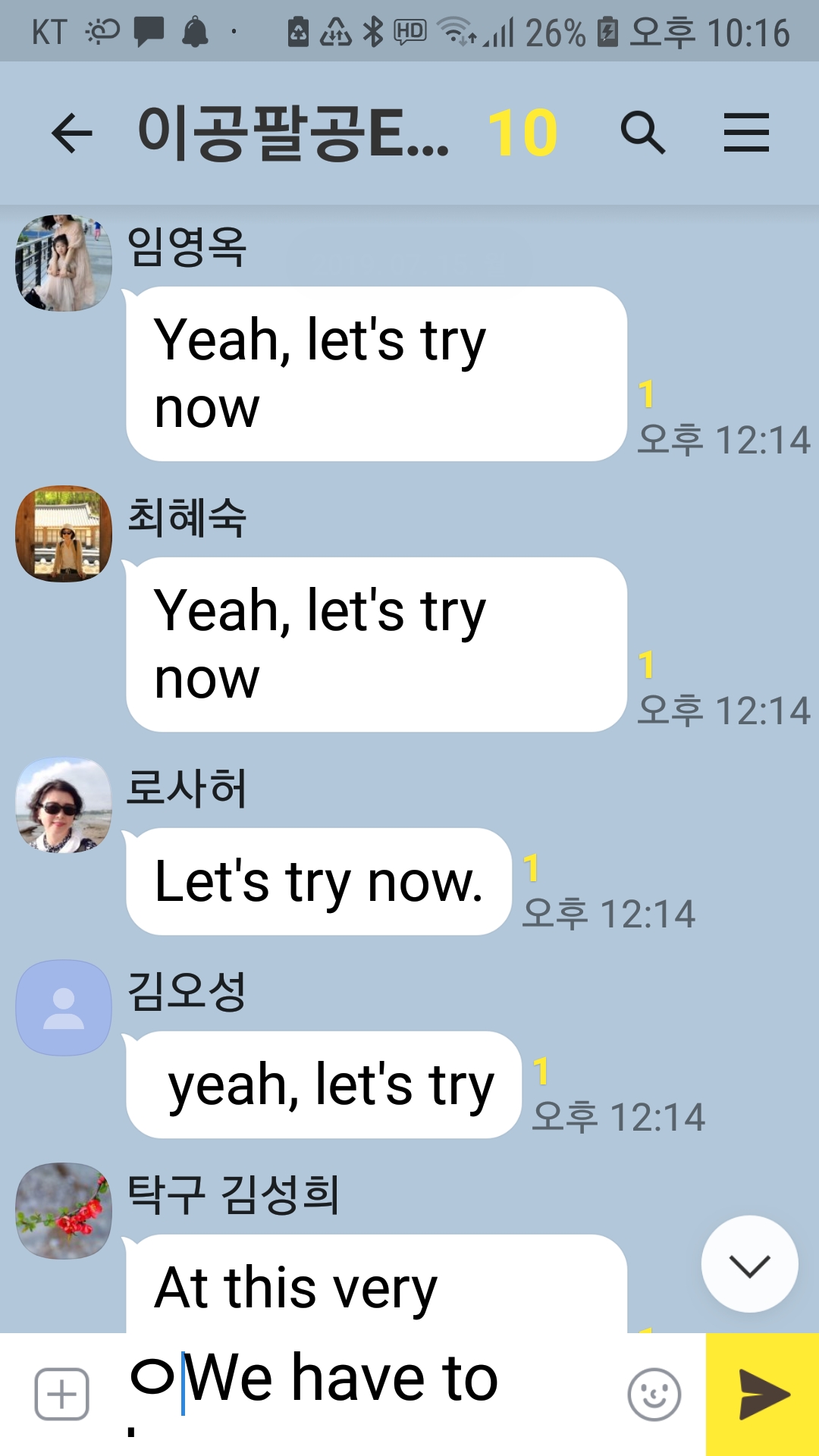
Task: Open the chat room hamburger menu
Action: [746, 133]
